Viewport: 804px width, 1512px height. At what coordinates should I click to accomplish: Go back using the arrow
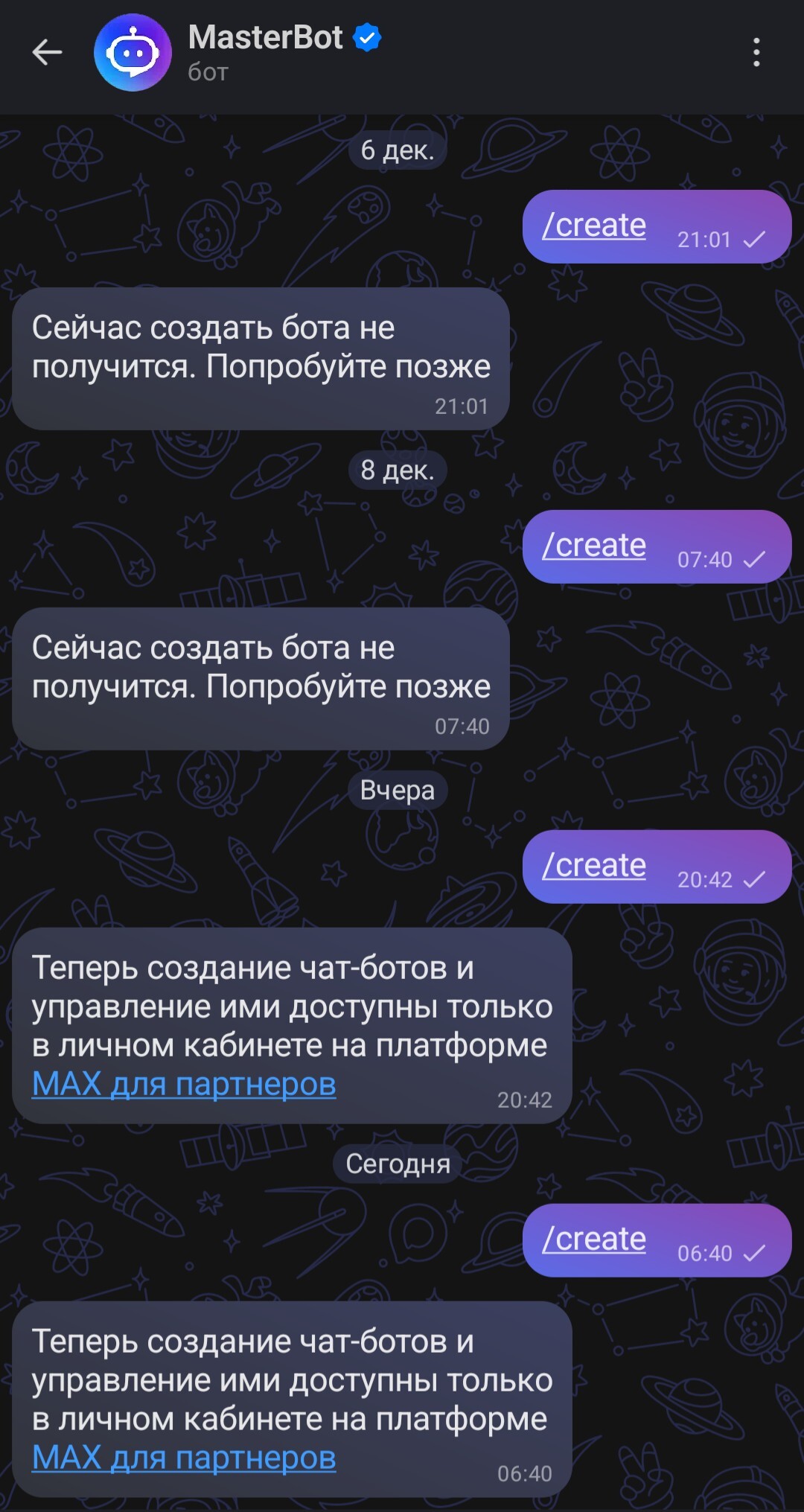coord(47,52)
